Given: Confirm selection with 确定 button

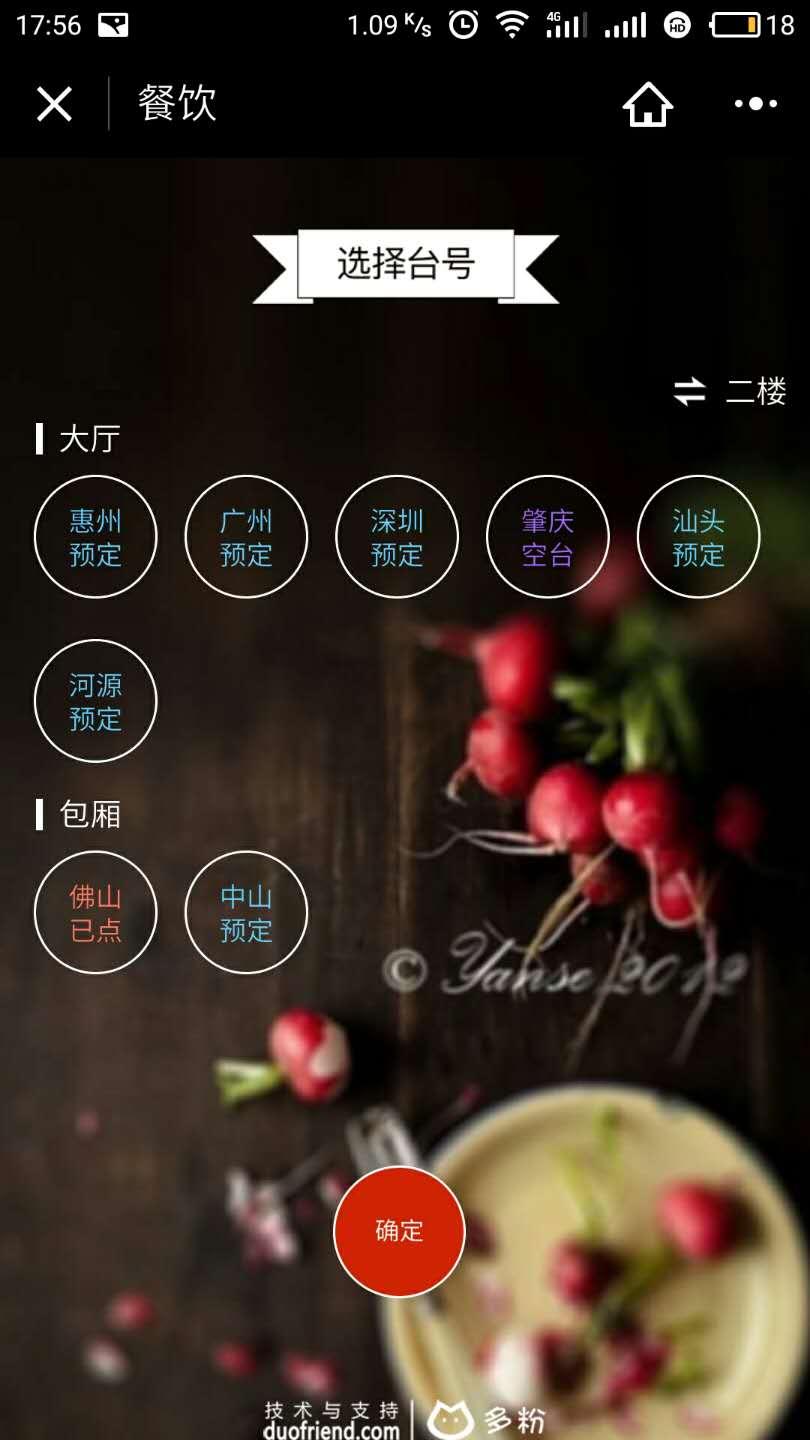Looking at the screenshot, I should click(399, 1231).
